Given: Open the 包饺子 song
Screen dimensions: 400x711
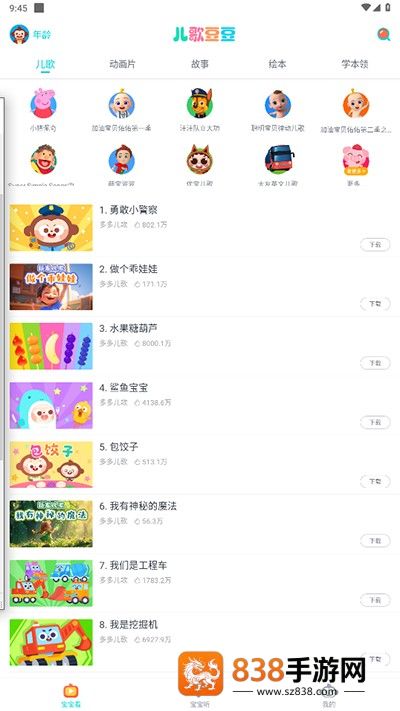Looking at the screenshot, I should (119, 447).
